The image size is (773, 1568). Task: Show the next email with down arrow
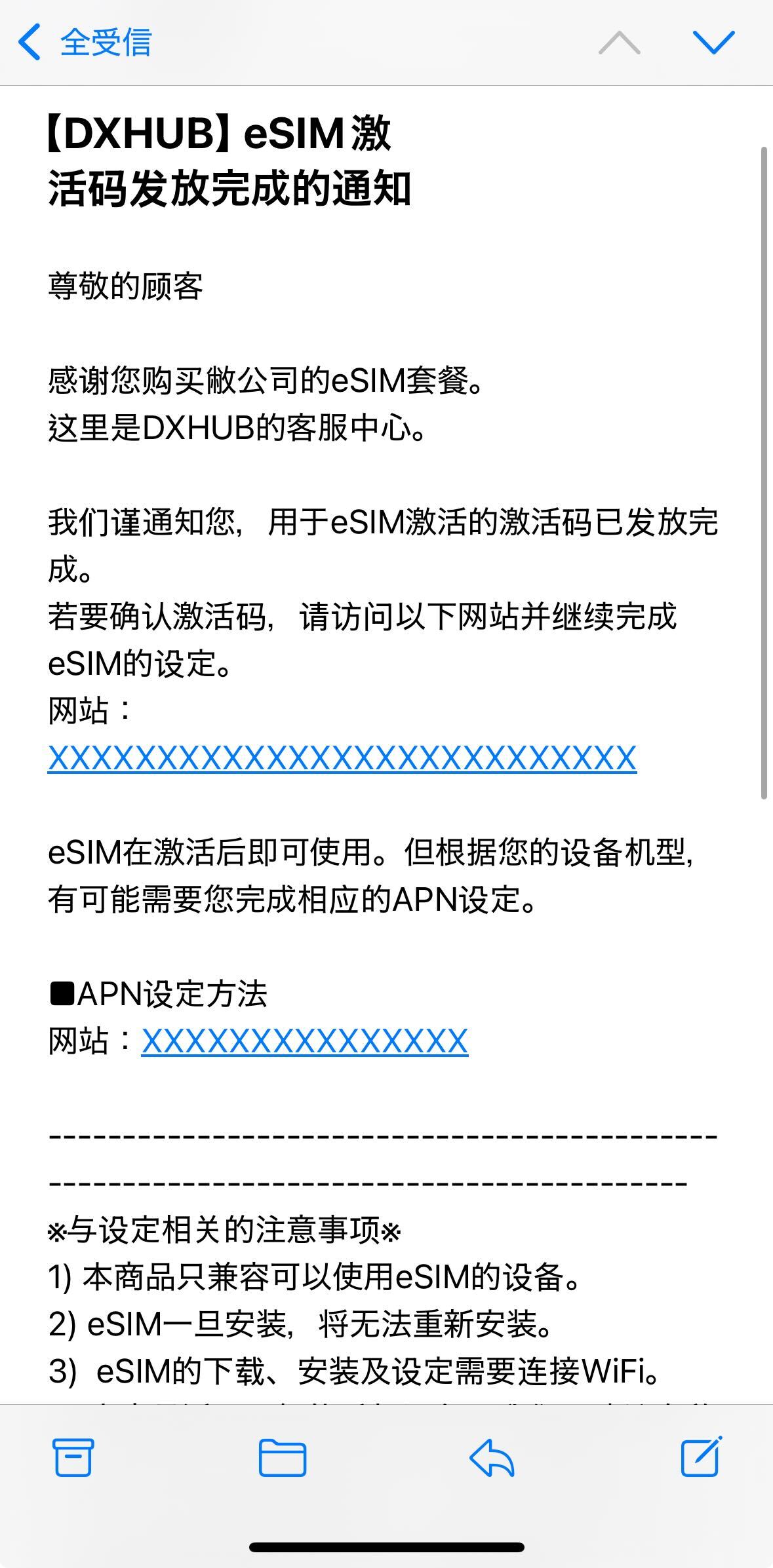point(713,43)
